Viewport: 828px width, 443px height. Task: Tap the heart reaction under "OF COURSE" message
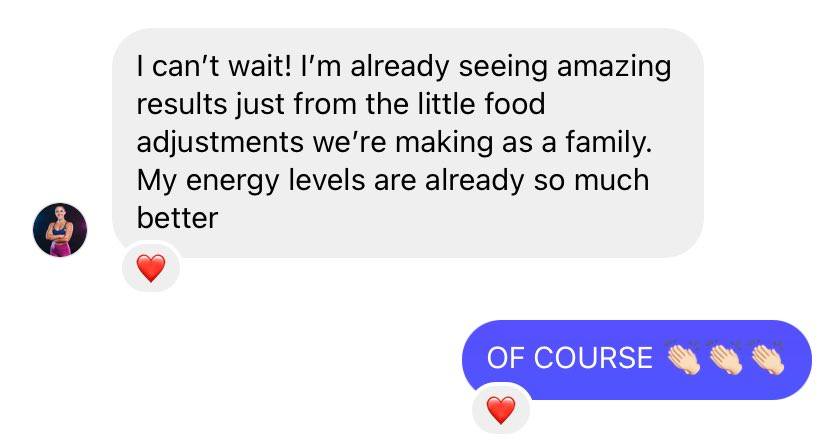500,409
